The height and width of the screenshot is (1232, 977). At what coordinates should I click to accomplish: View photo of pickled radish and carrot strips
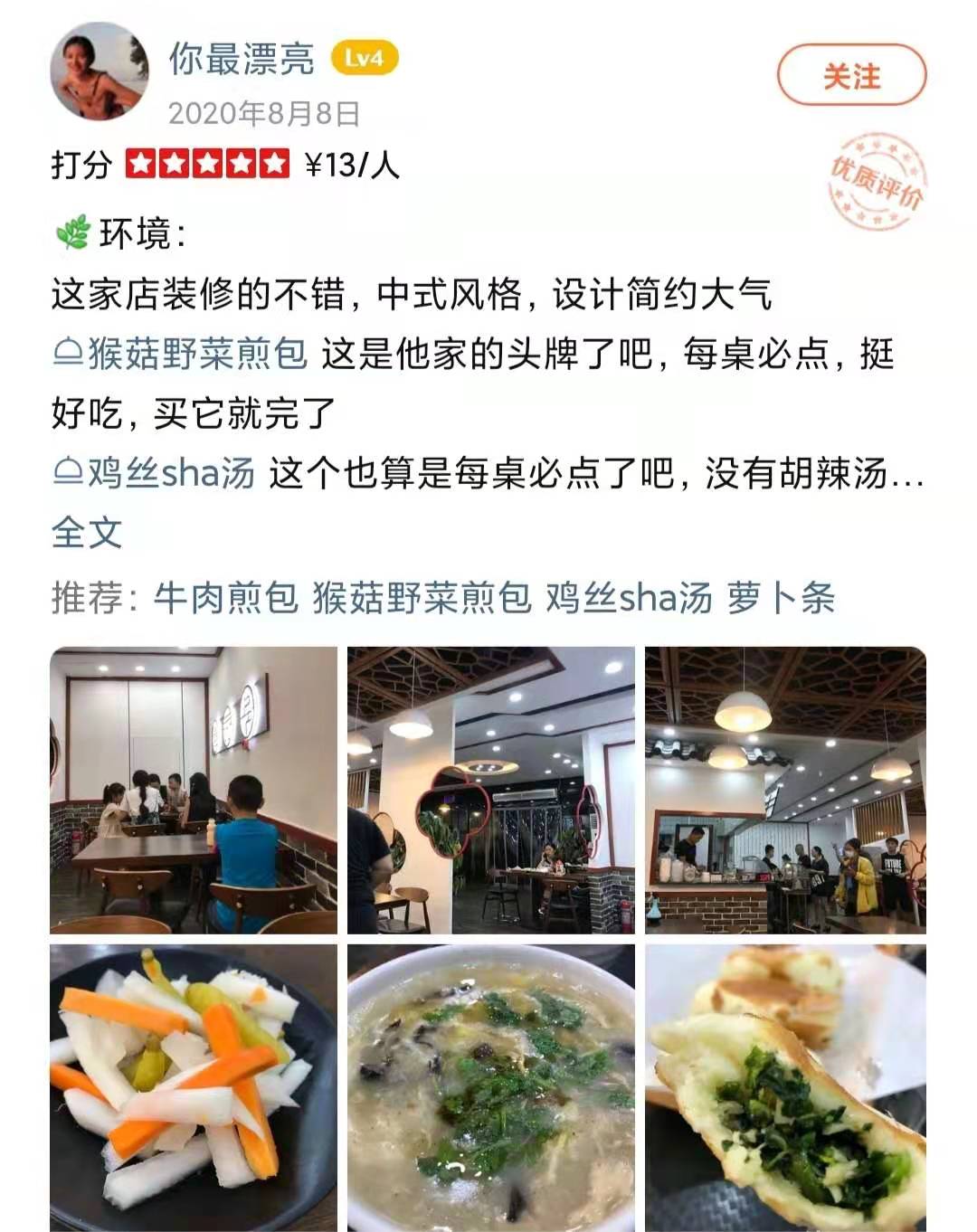pyautogui.click(x=193, y=1087)
